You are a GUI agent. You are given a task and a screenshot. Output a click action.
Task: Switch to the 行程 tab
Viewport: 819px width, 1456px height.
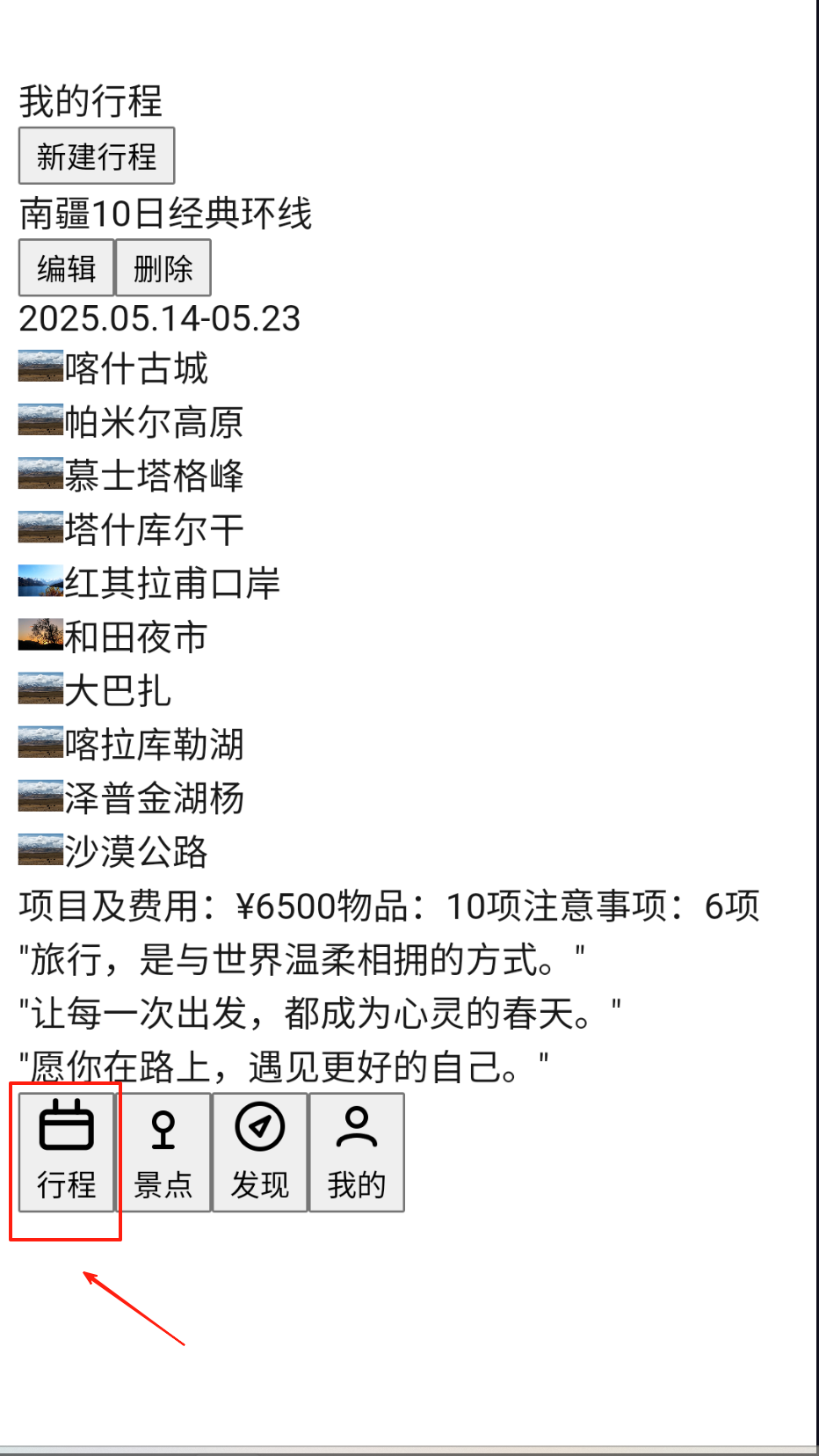coord(67,1152)
